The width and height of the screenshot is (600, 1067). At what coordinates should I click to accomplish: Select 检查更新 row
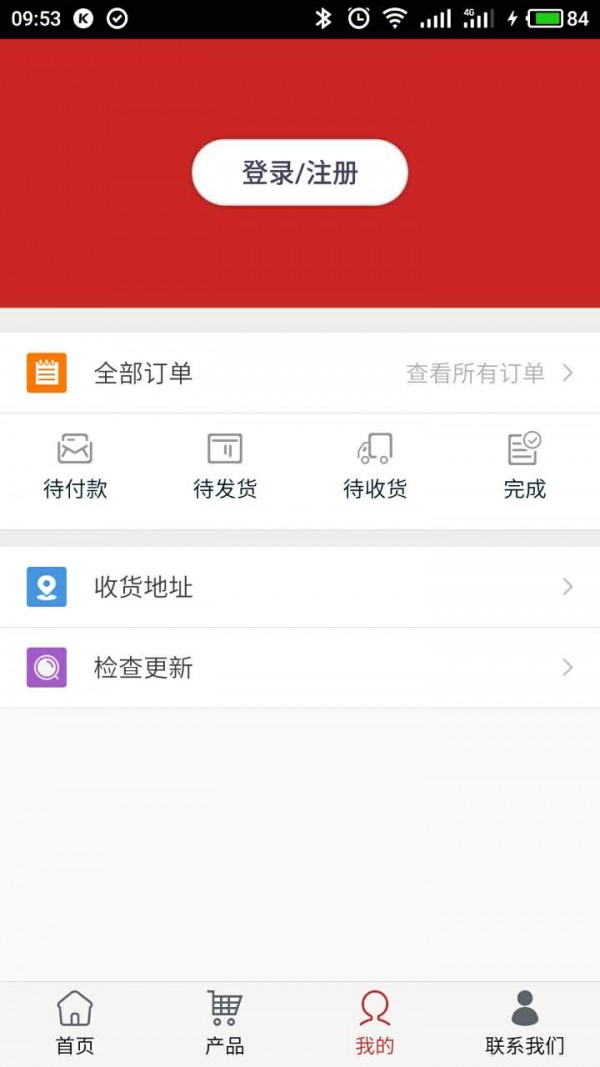tap(300, 668)
